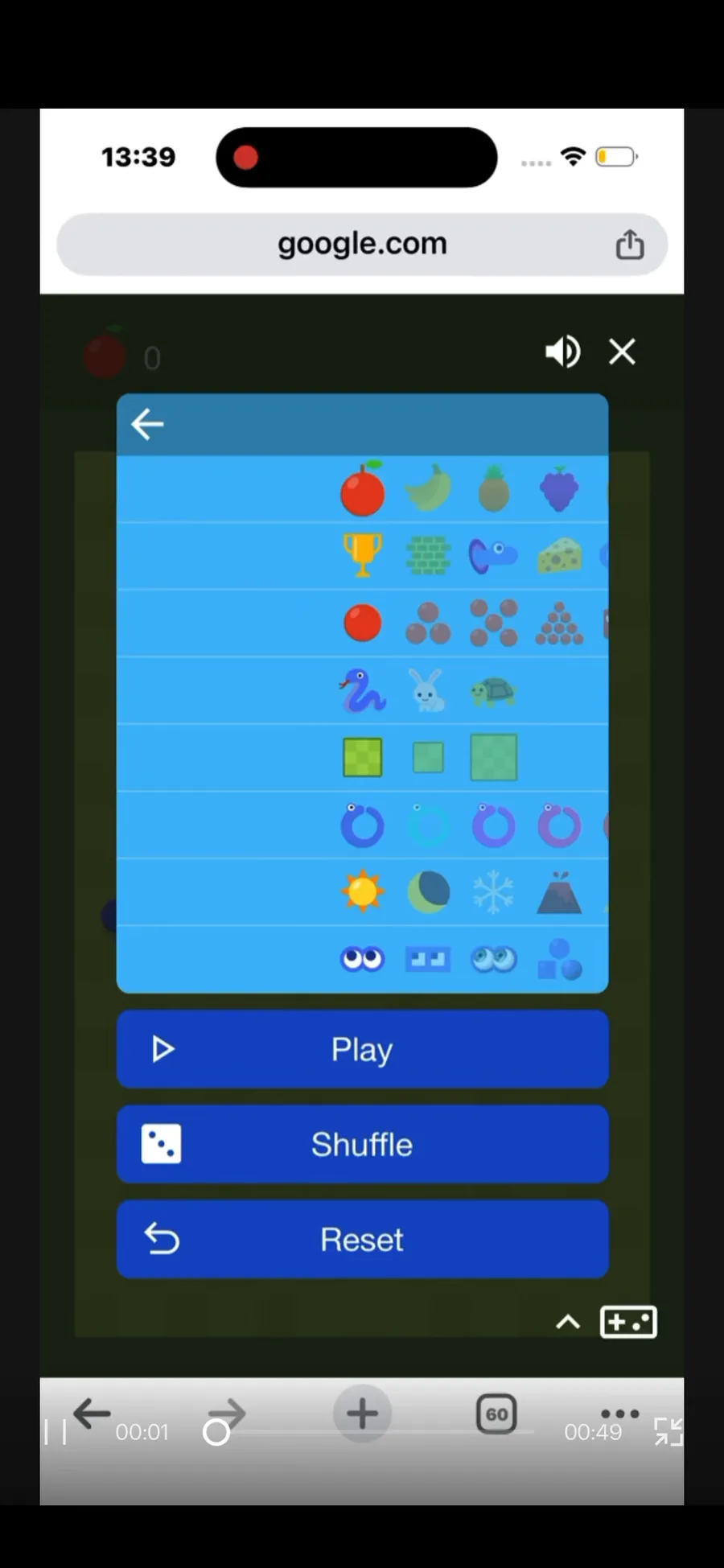Select the snowflake theme
The image size is (724, 1568).
pyautogui.click(x=493, y=891)
